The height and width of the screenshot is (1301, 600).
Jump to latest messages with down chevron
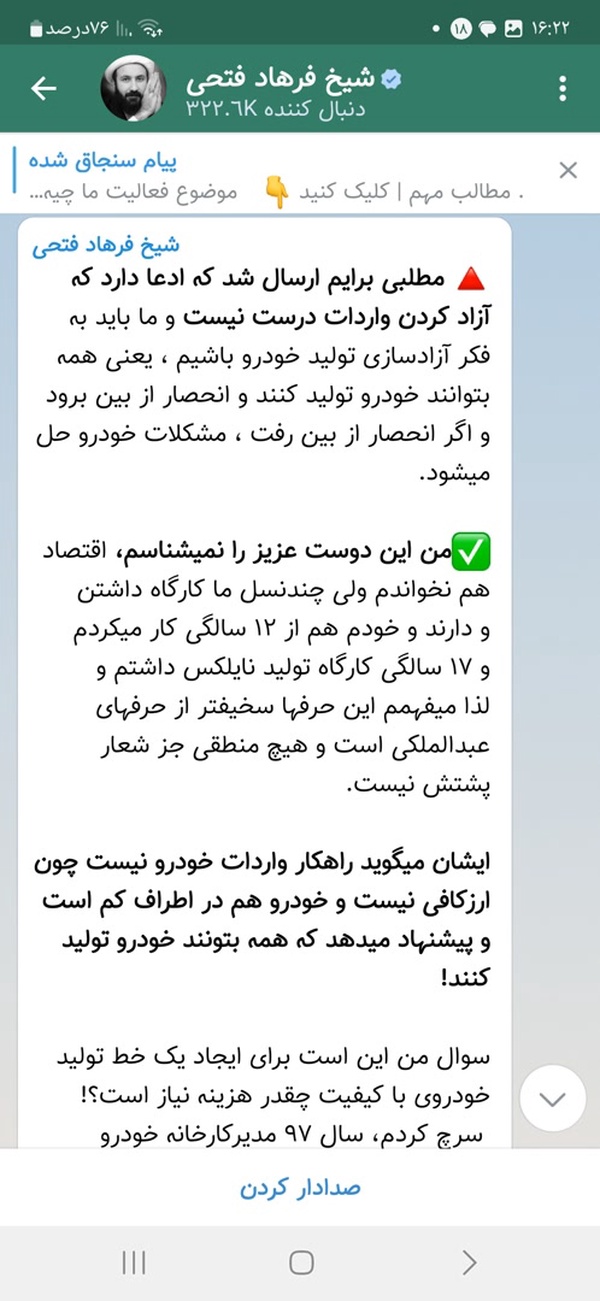[x=553, y=1098]
